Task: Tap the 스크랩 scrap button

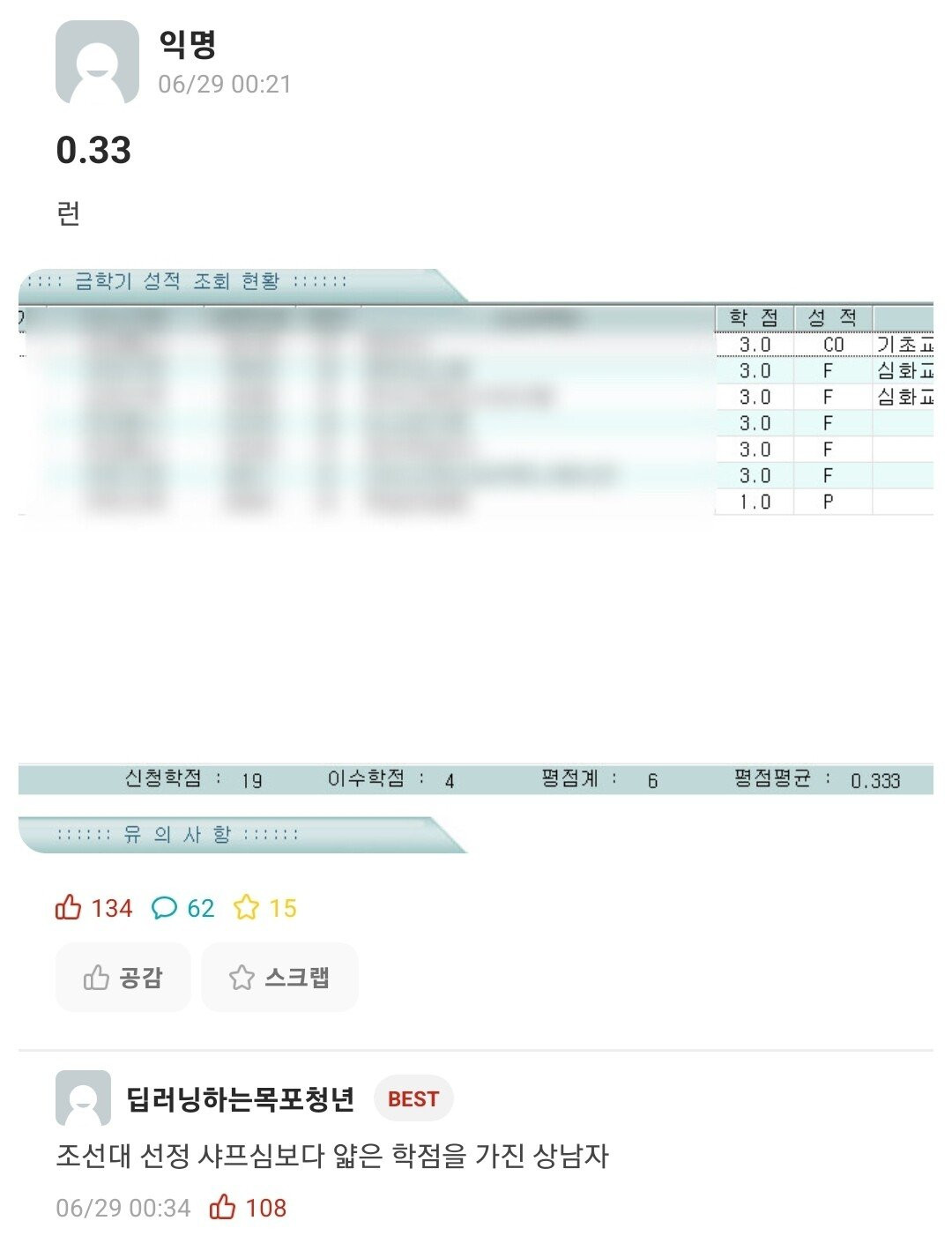Action: [x=279, y=977]
